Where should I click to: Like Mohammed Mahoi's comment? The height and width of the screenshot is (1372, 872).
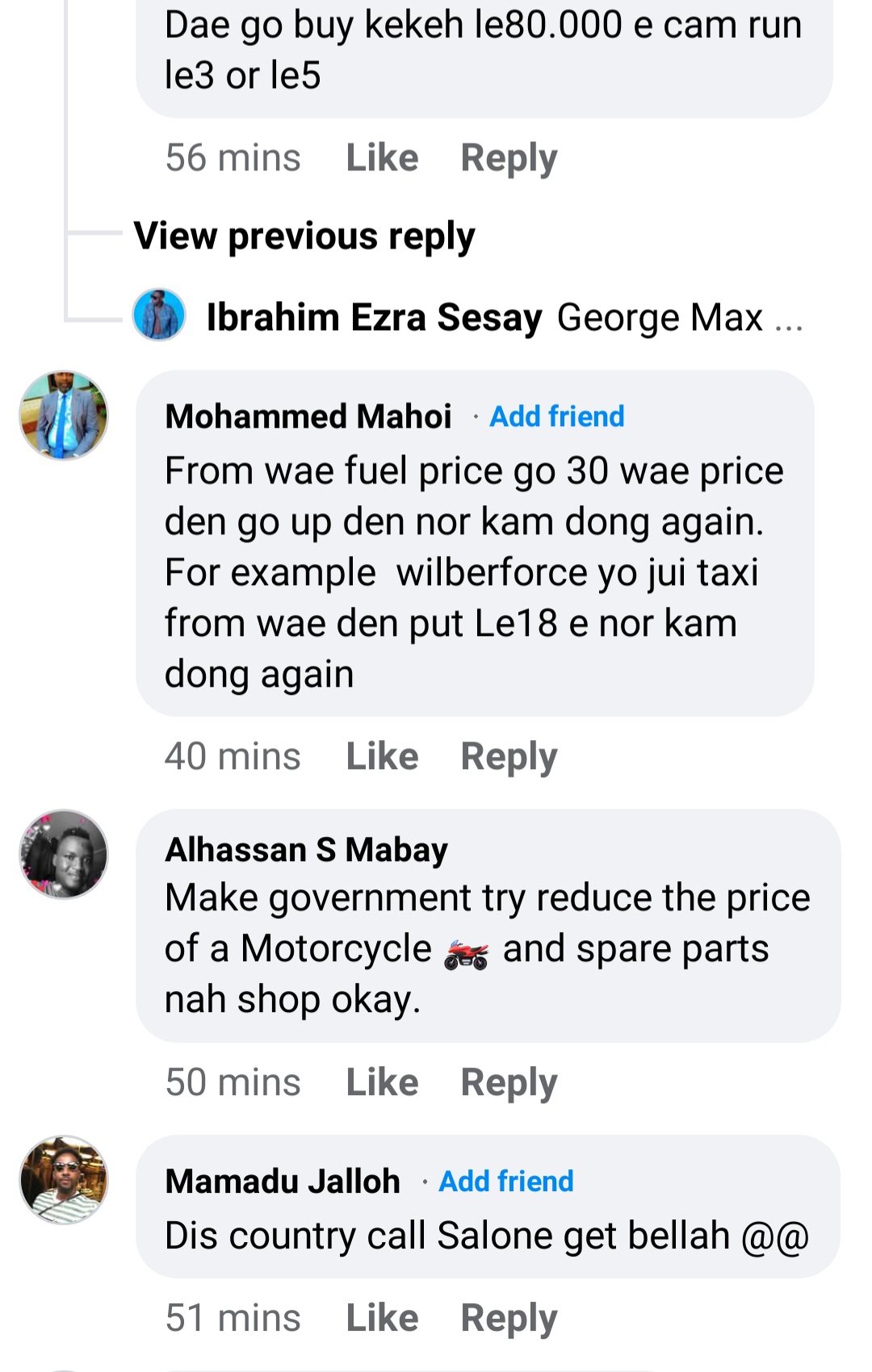382,757
